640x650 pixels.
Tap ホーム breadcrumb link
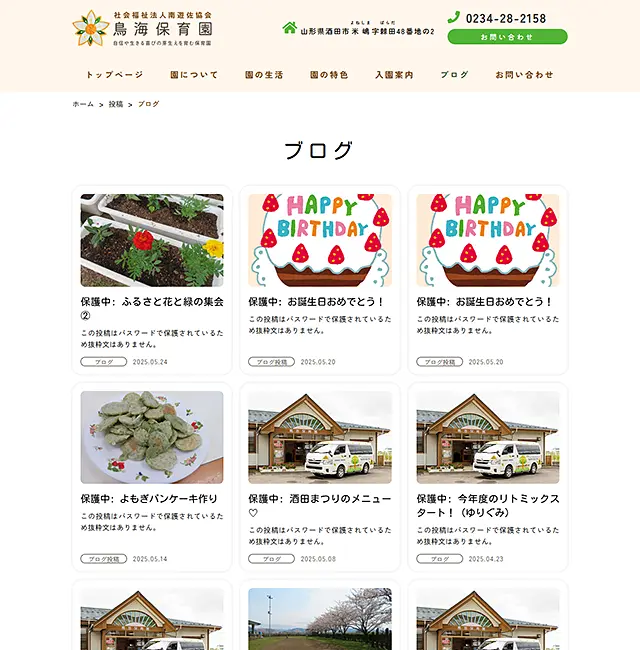[x=83, y=104]
